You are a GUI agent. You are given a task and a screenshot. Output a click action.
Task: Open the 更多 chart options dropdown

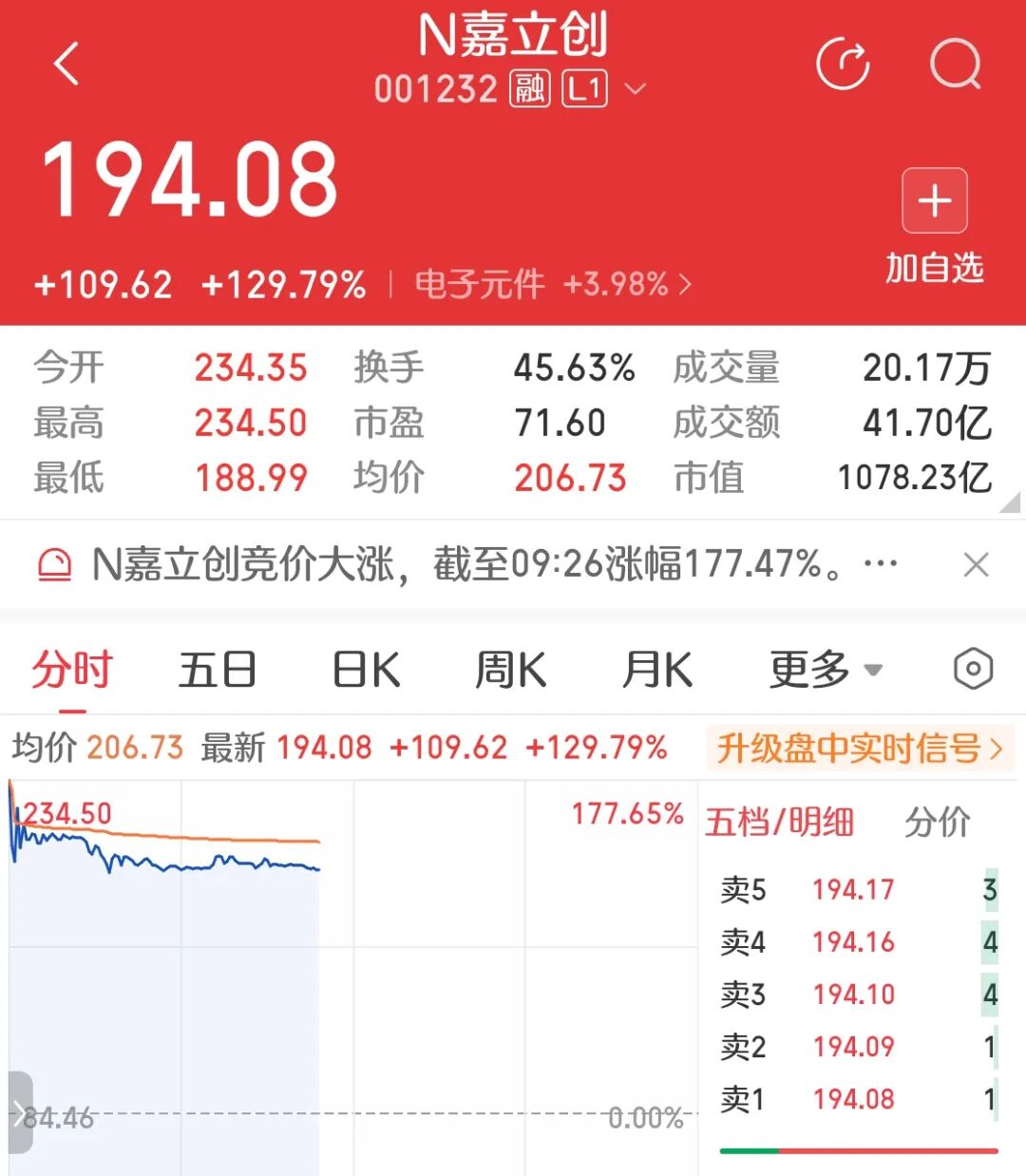click(x=826, y=670)
